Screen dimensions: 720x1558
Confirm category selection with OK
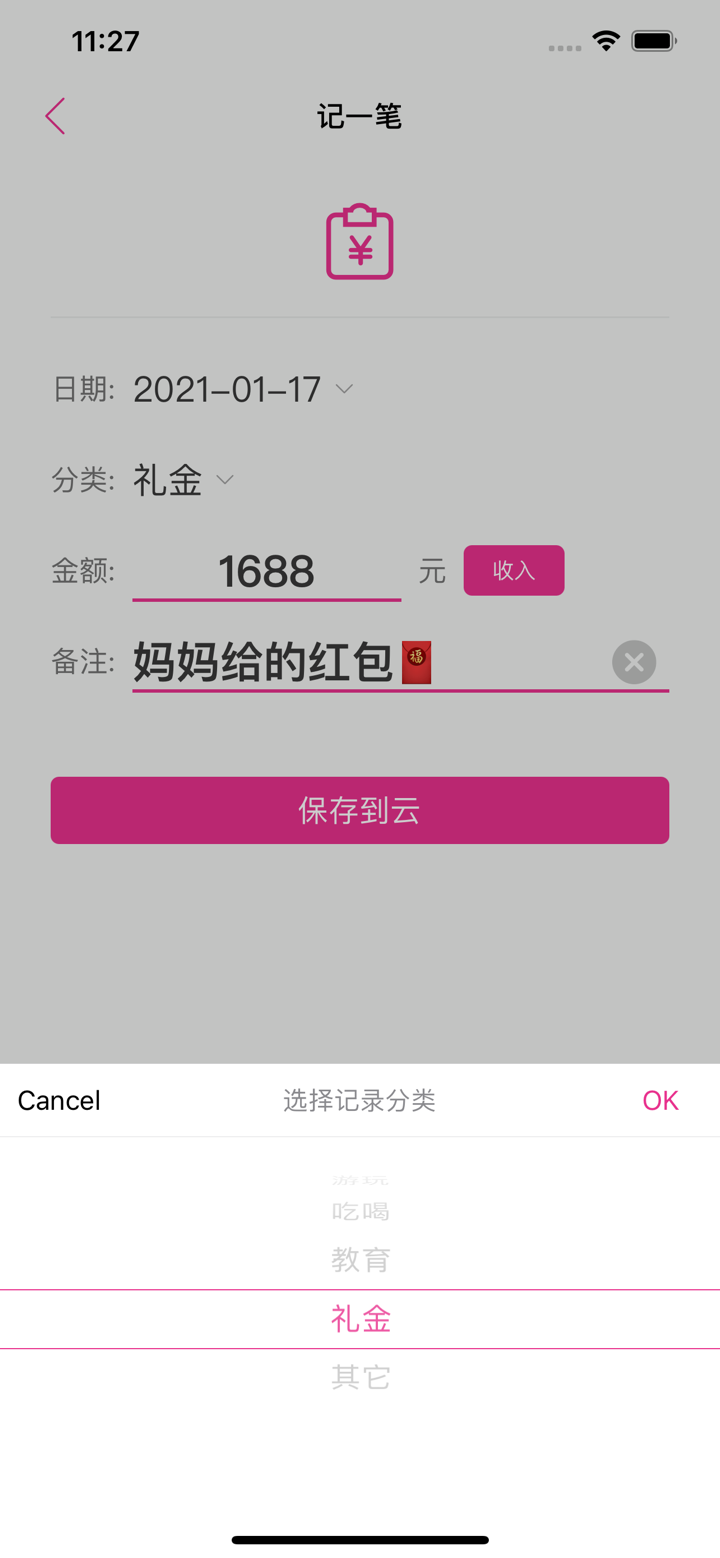659,1100
